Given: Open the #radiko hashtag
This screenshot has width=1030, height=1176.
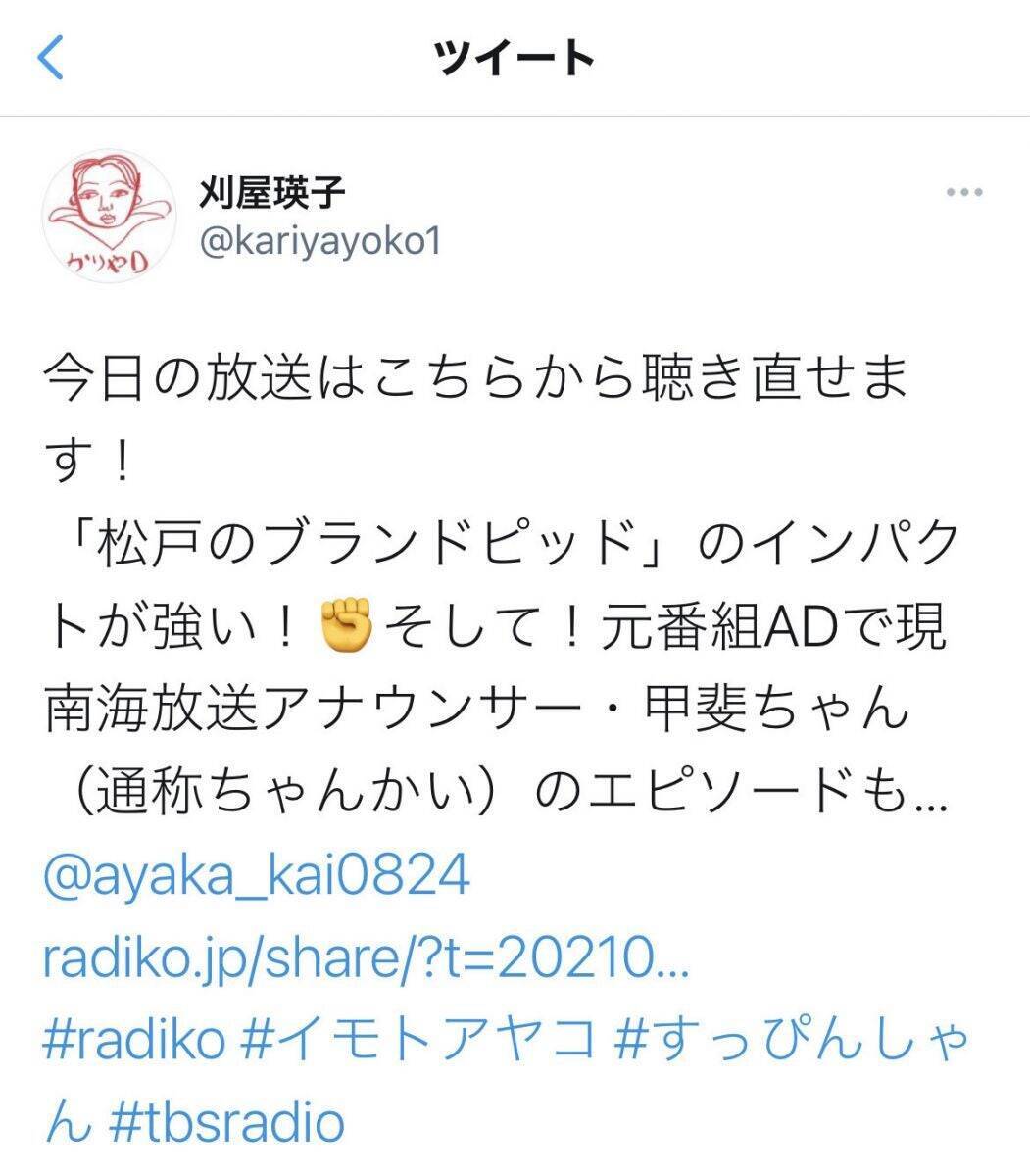Looking at the screenshot, I should point(134,1040).
